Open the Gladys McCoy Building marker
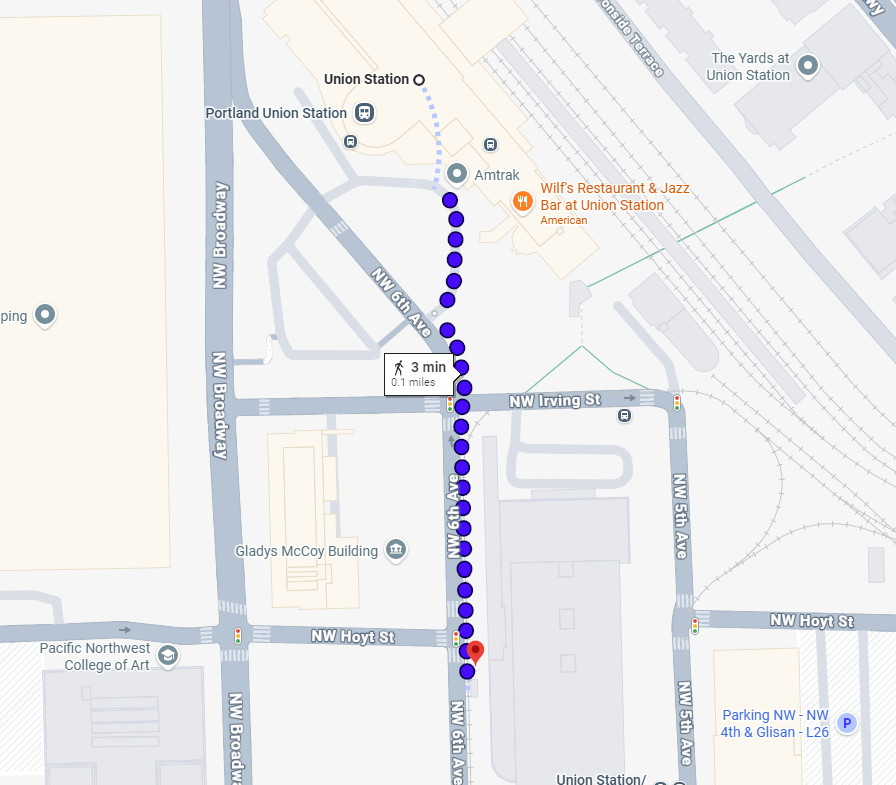This screenshot has width=896, height=785. pos(396,550)
